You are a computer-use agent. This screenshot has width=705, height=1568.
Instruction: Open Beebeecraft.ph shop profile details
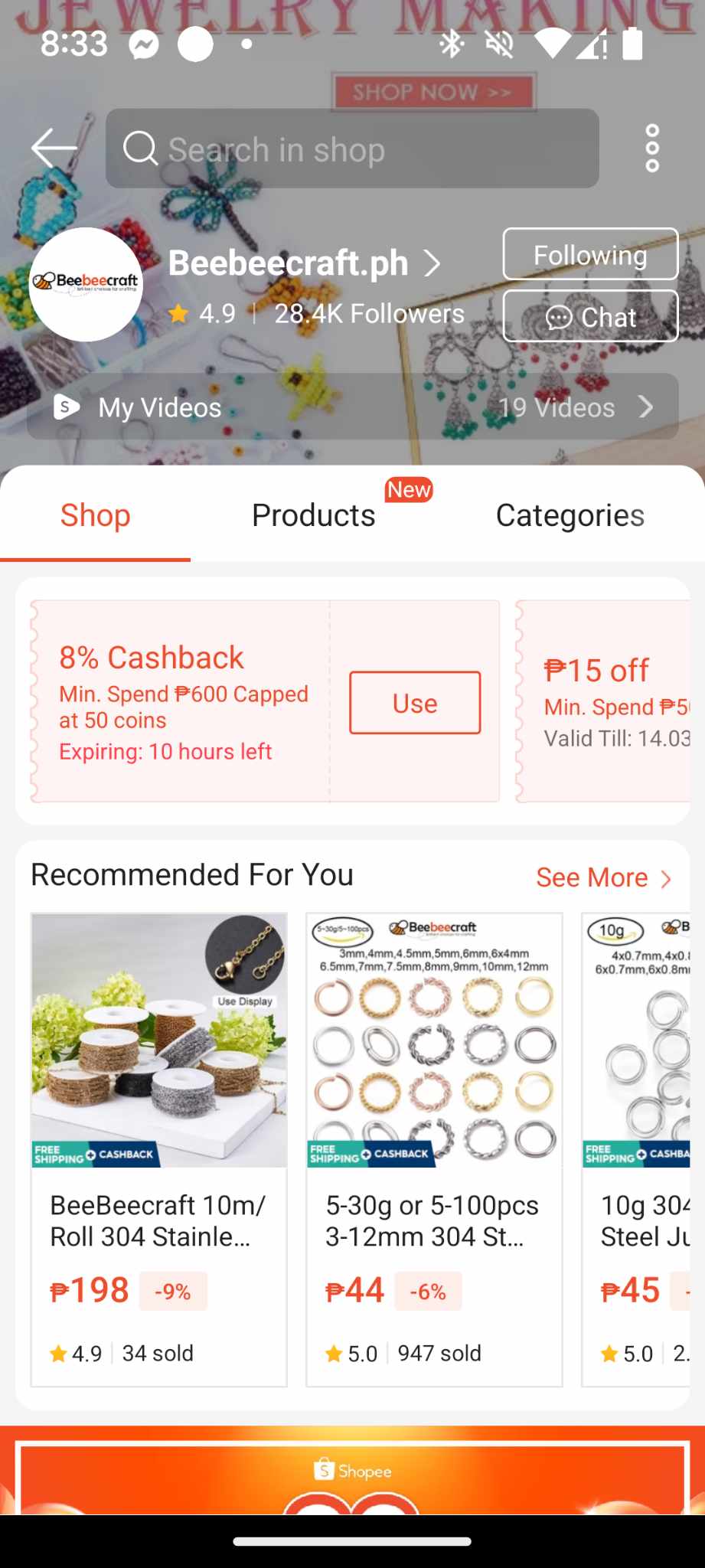coord(304,263)
